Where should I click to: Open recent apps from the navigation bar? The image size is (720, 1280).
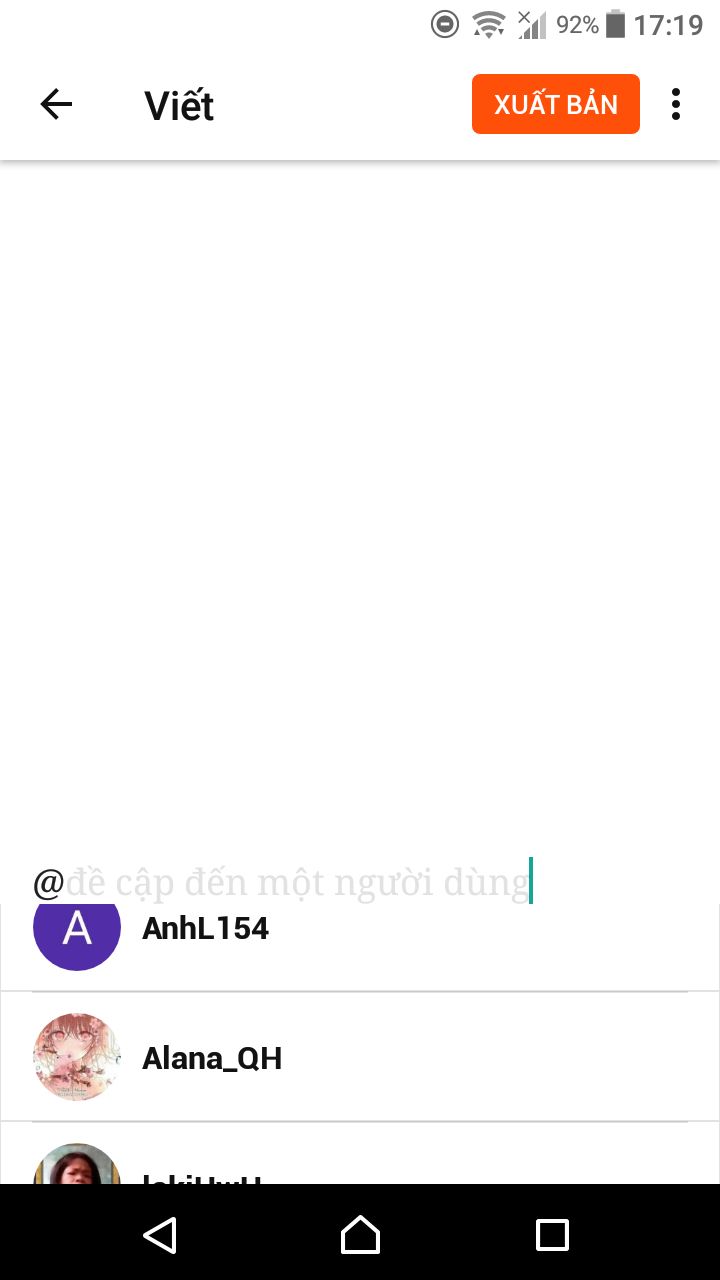(x=552, y=1235)
